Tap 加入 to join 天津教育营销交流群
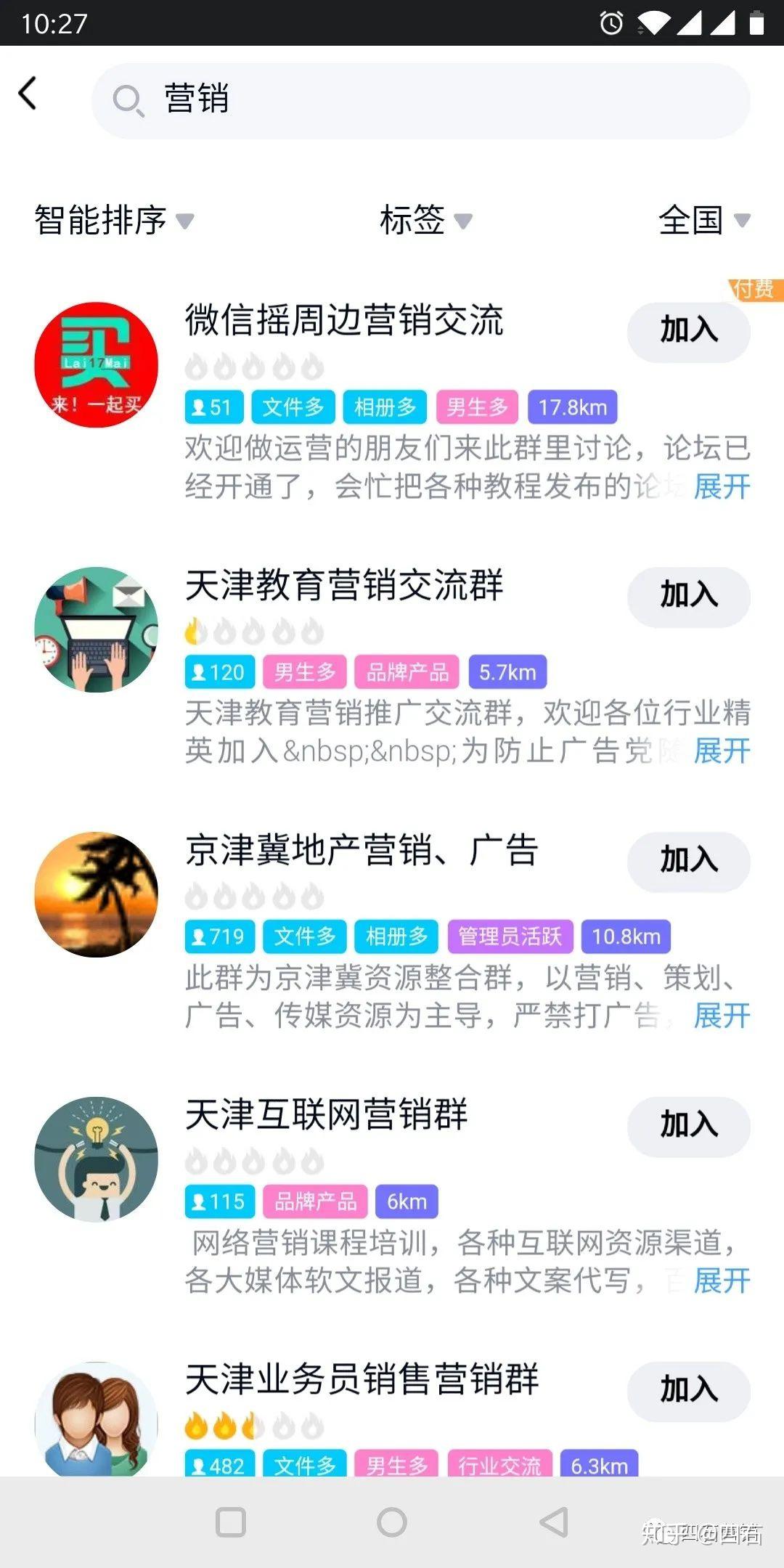The width and height of the screenshot is (784, 1568). [x=687, y=596]
